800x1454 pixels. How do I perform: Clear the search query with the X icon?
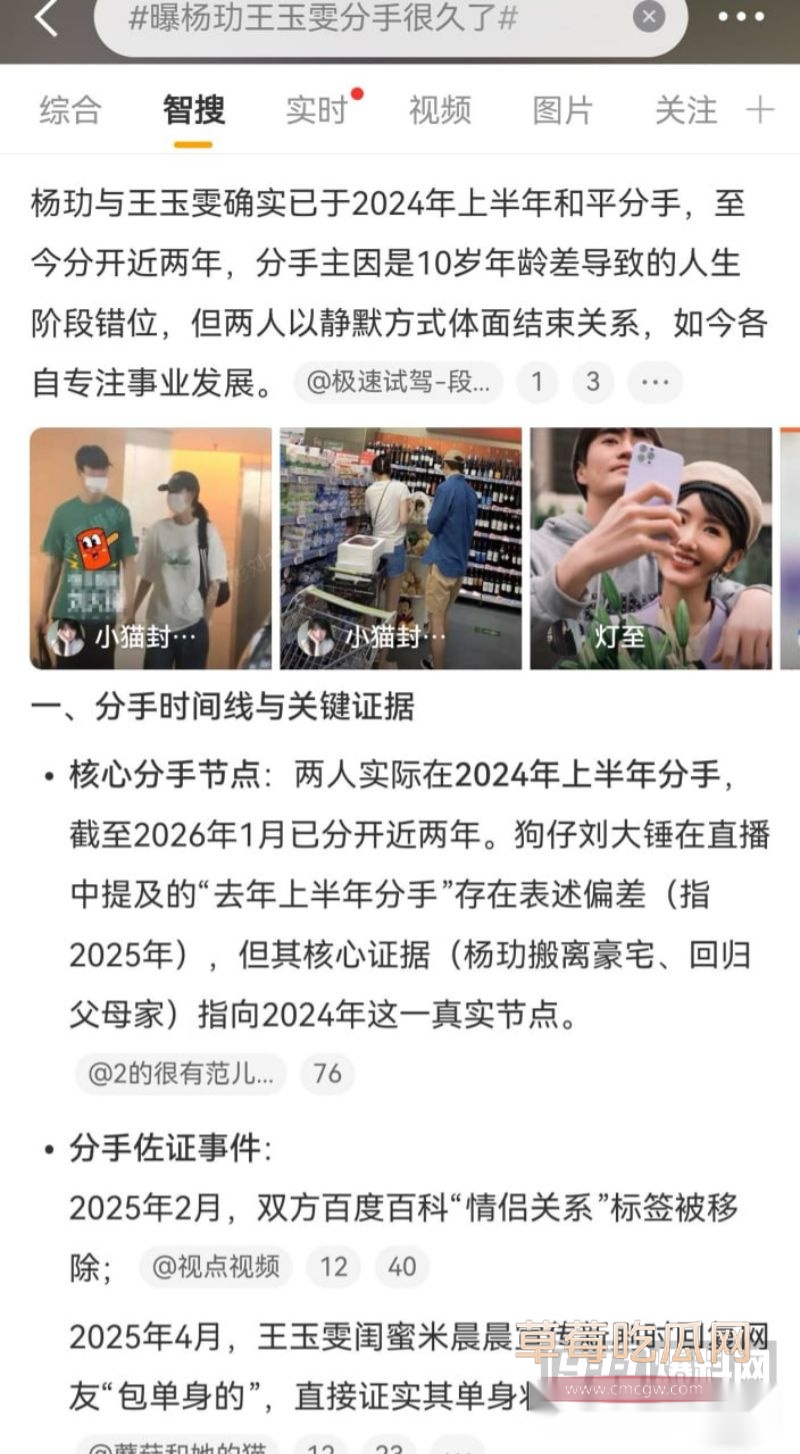coord(649,15)
